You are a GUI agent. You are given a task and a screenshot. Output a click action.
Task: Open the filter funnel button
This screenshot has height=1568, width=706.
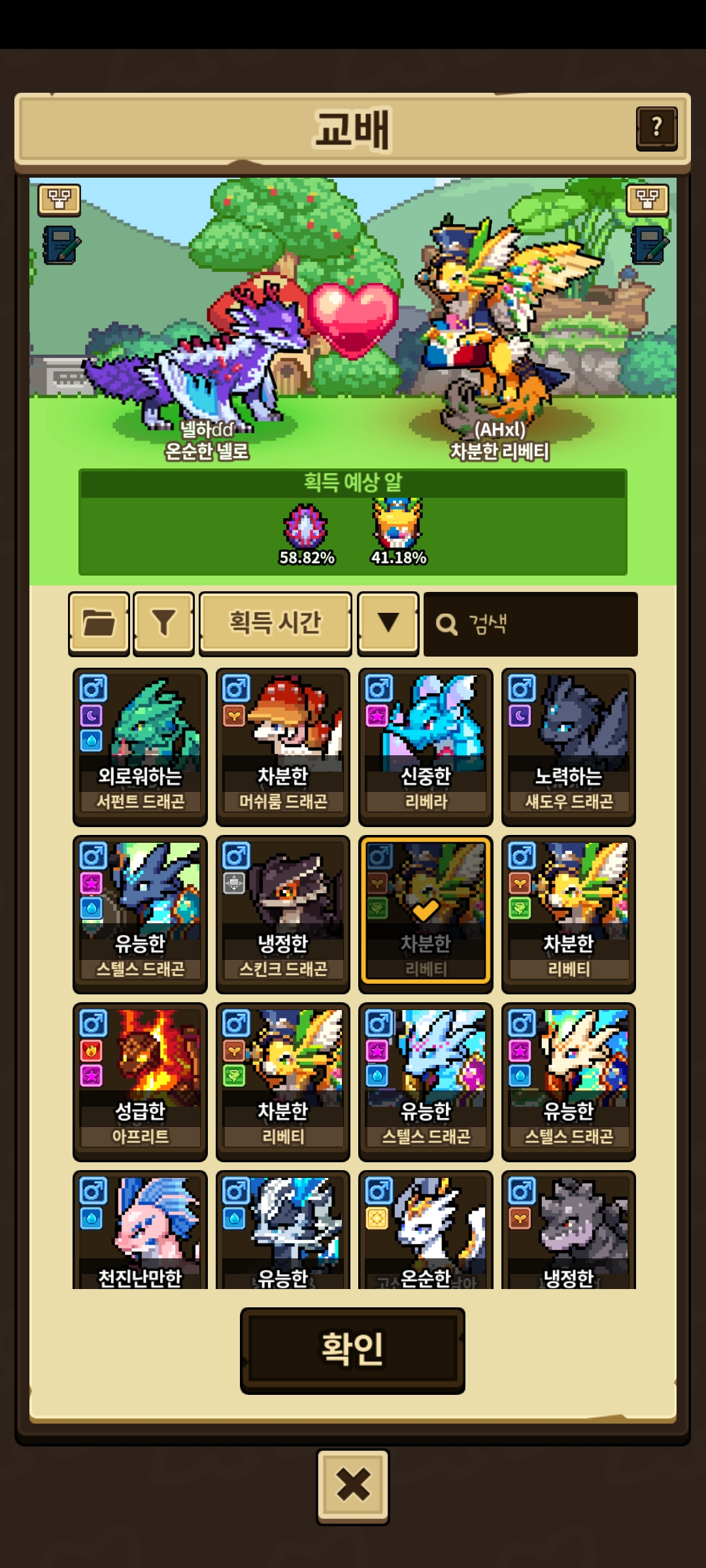163,623
